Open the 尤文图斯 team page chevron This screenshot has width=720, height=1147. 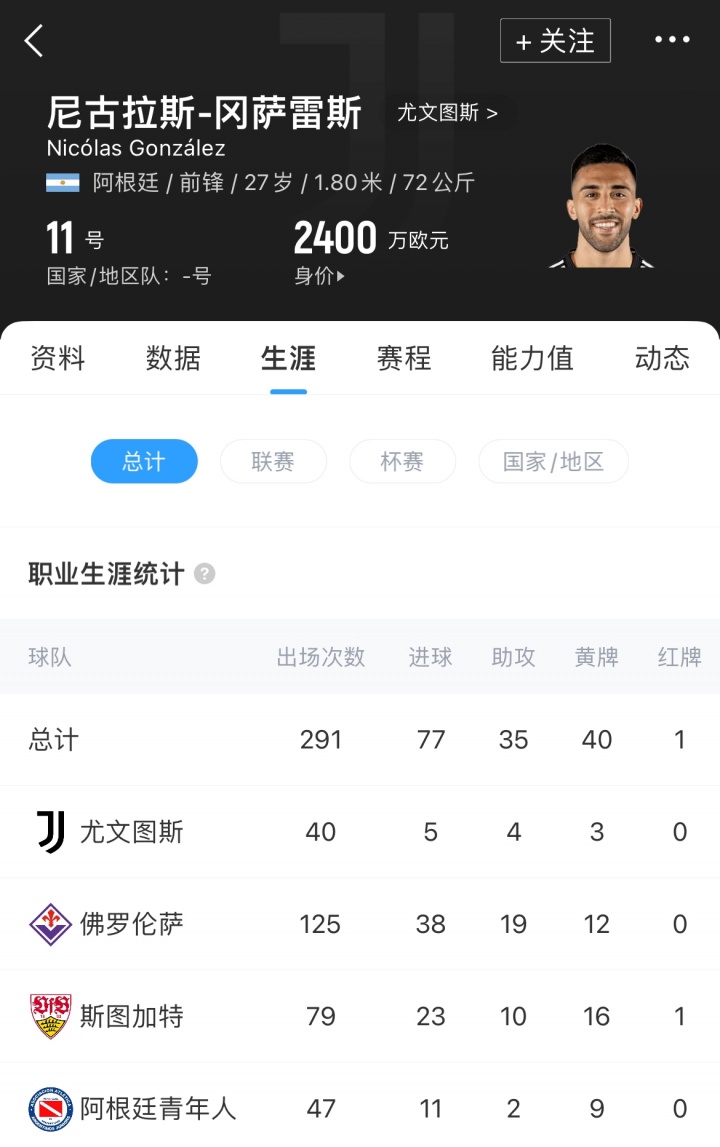click(446, 113)
